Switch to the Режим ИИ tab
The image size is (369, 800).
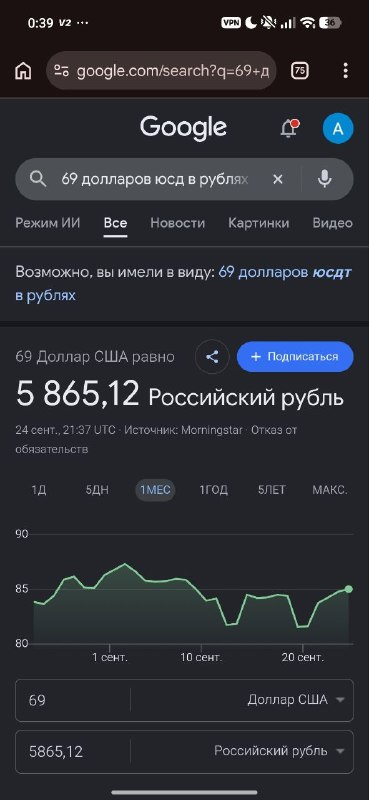pyautogui.click(x=47, y=223)
